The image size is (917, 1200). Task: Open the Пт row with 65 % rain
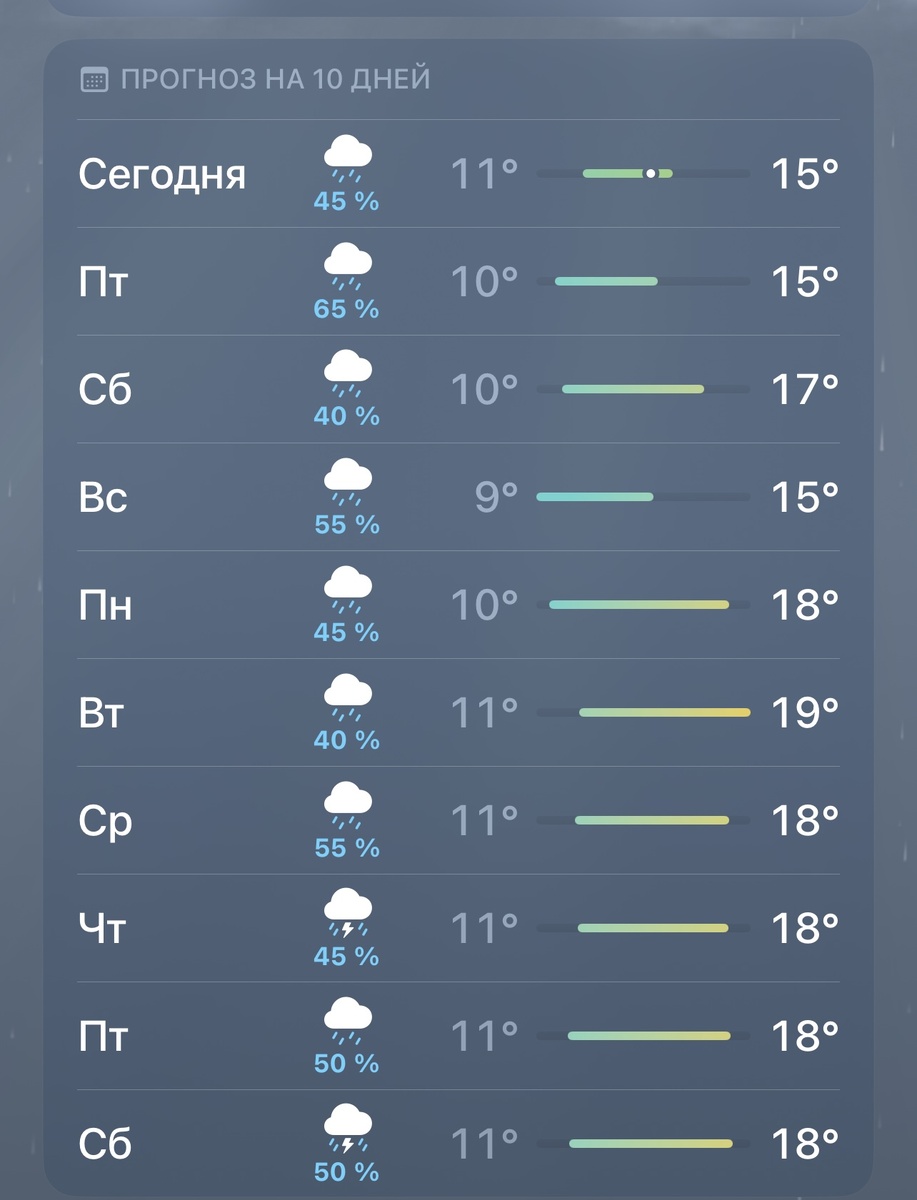pyautogui.click(x=458, y=282)
